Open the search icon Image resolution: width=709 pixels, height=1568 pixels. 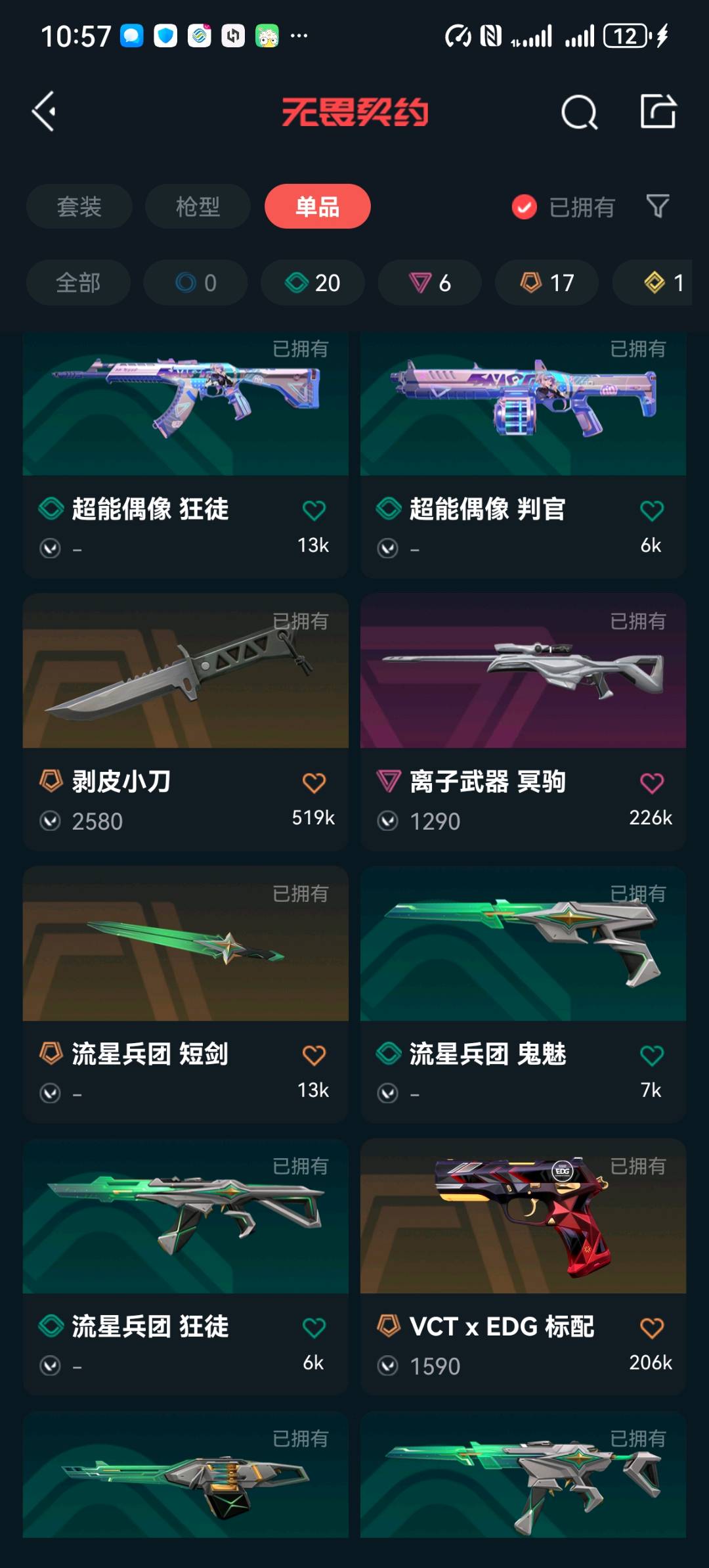[x=579, y=112]
